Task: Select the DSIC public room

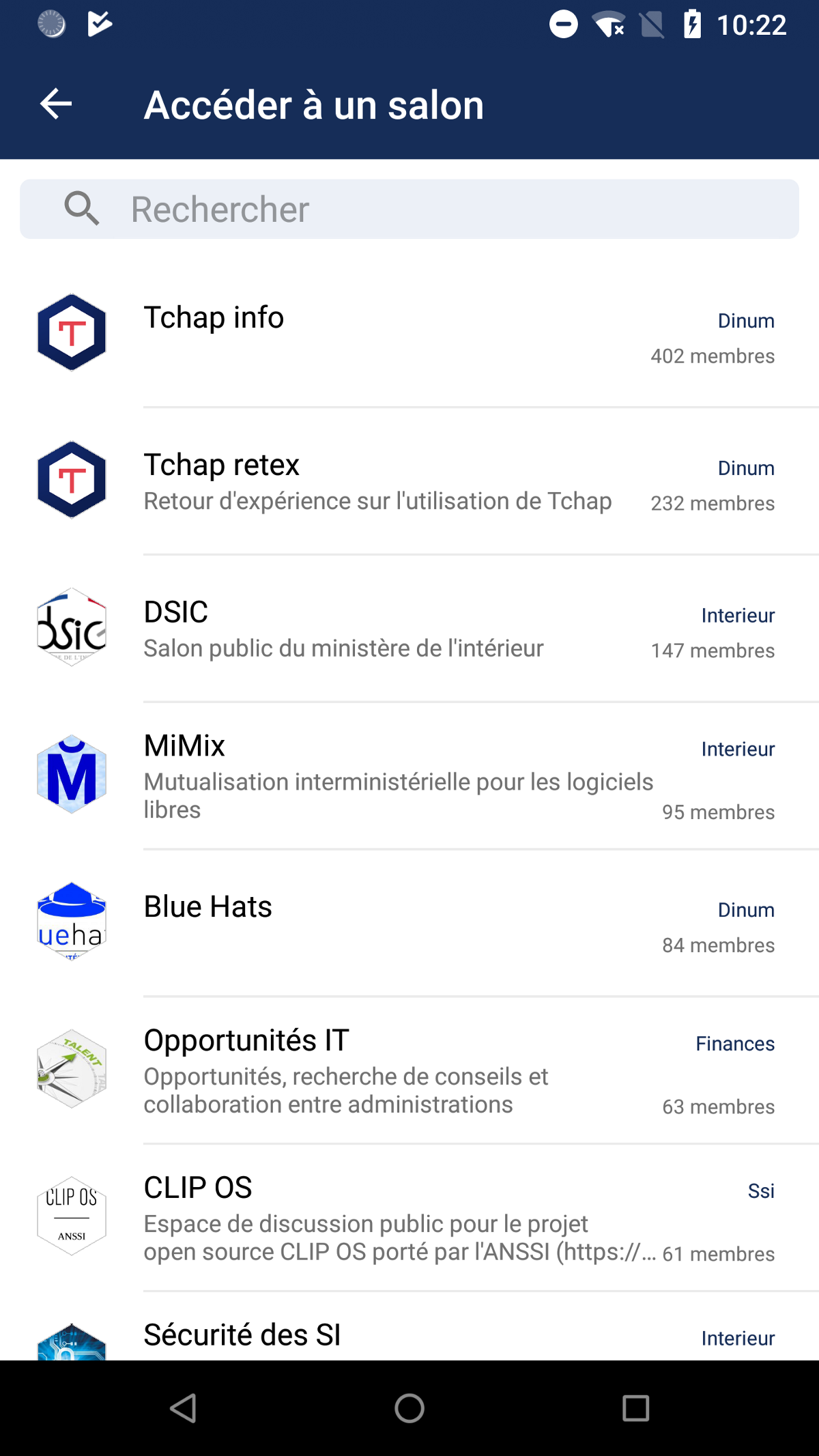Action: (409, 629)
